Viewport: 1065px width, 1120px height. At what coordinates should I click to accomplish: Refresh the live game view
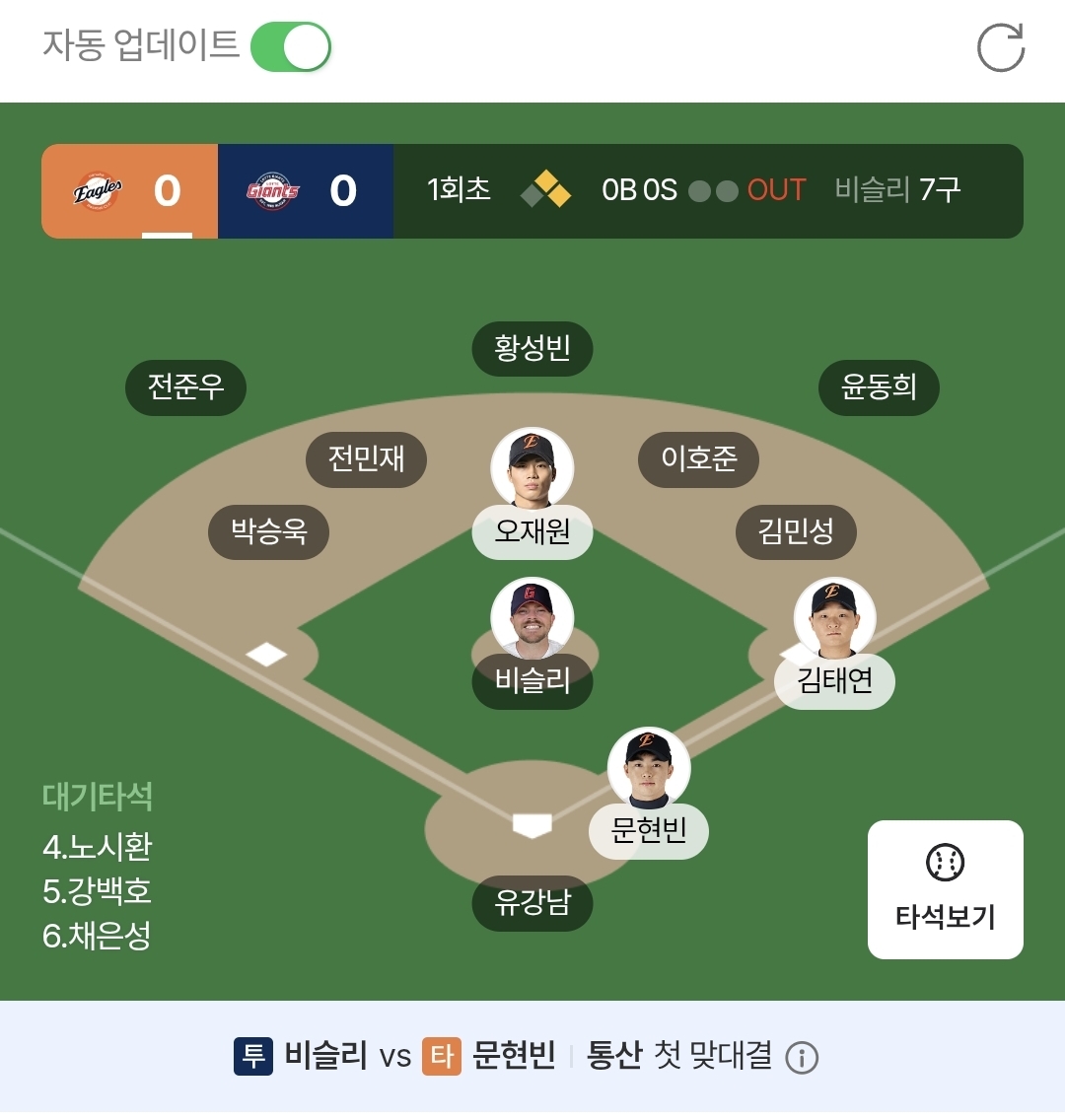1000,47
